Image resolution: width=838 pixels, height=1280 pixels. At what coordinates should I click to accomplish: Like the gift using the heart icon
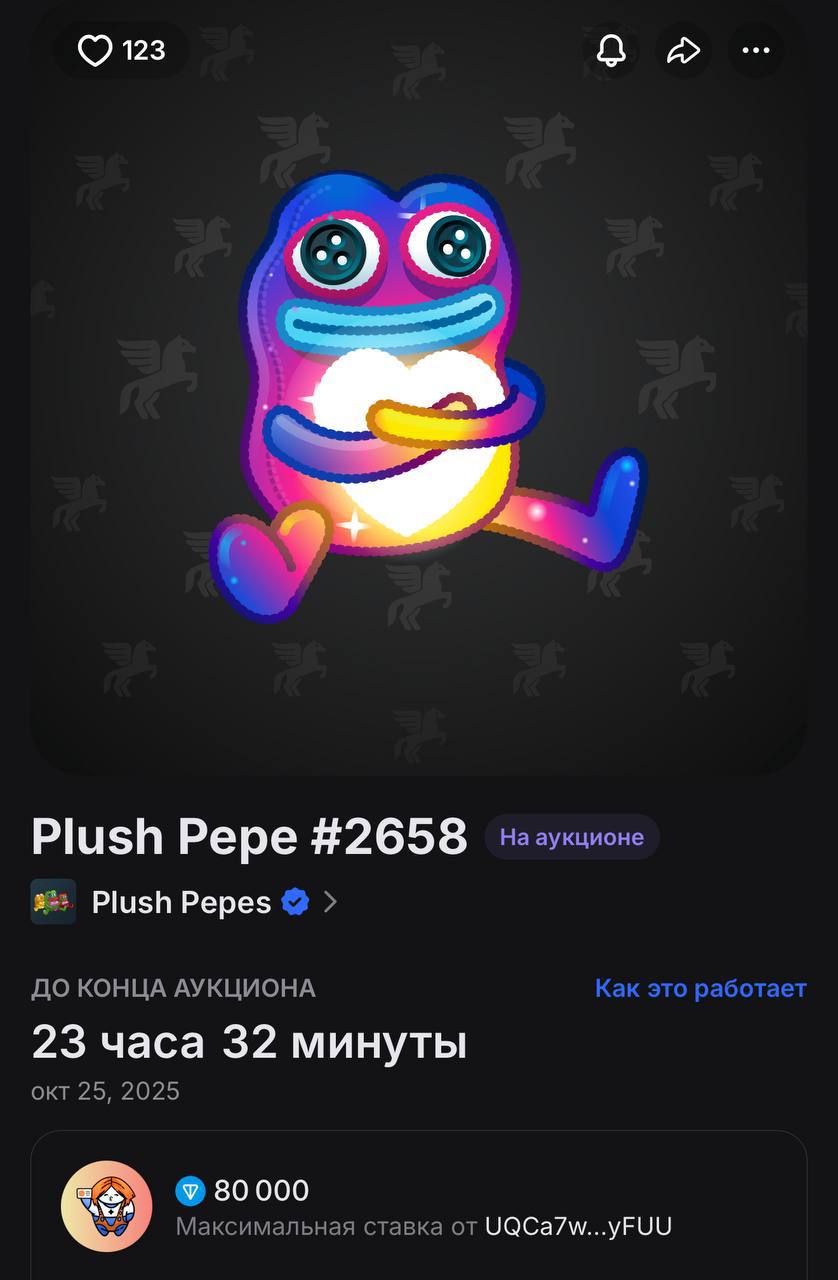coord(95,50)
